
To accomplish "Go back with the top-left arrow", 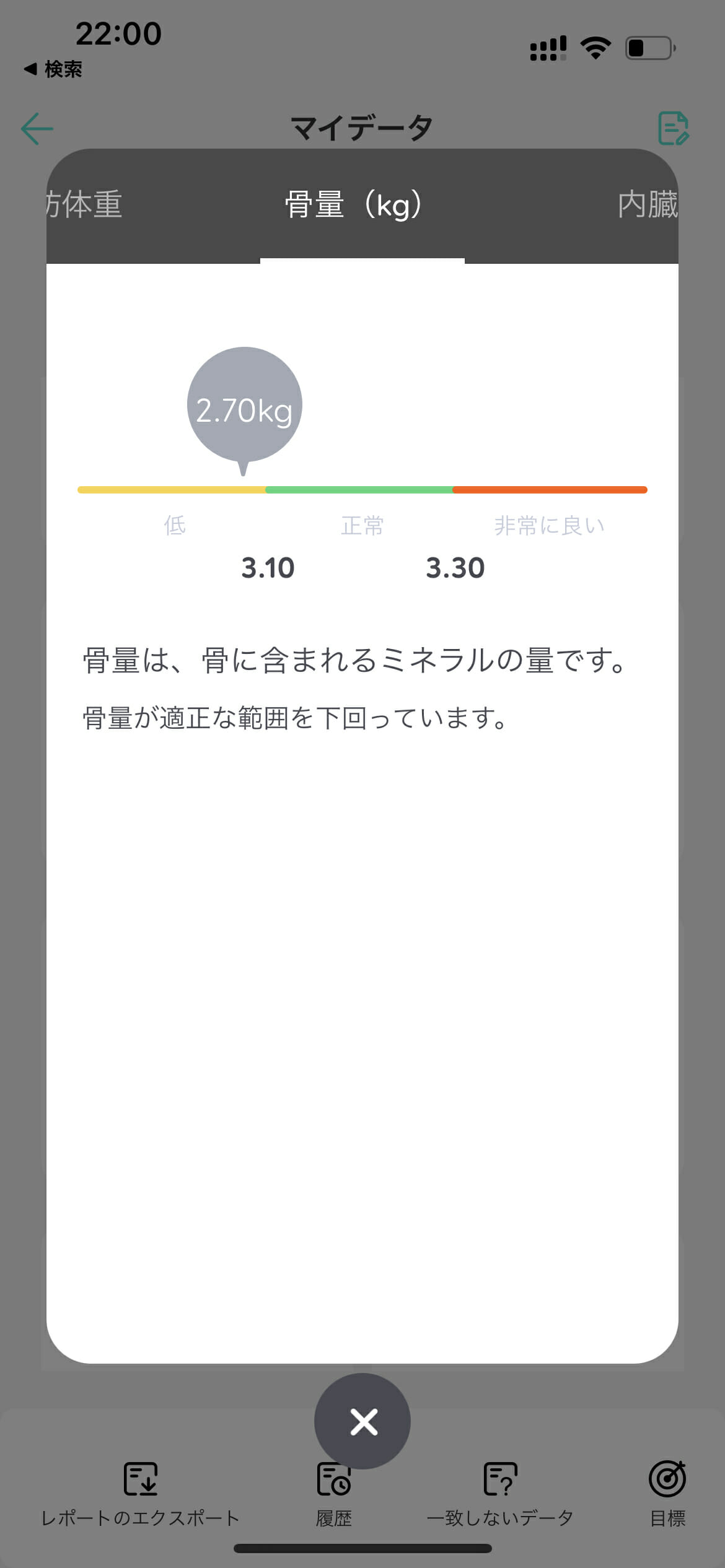I will pos(37,129).
